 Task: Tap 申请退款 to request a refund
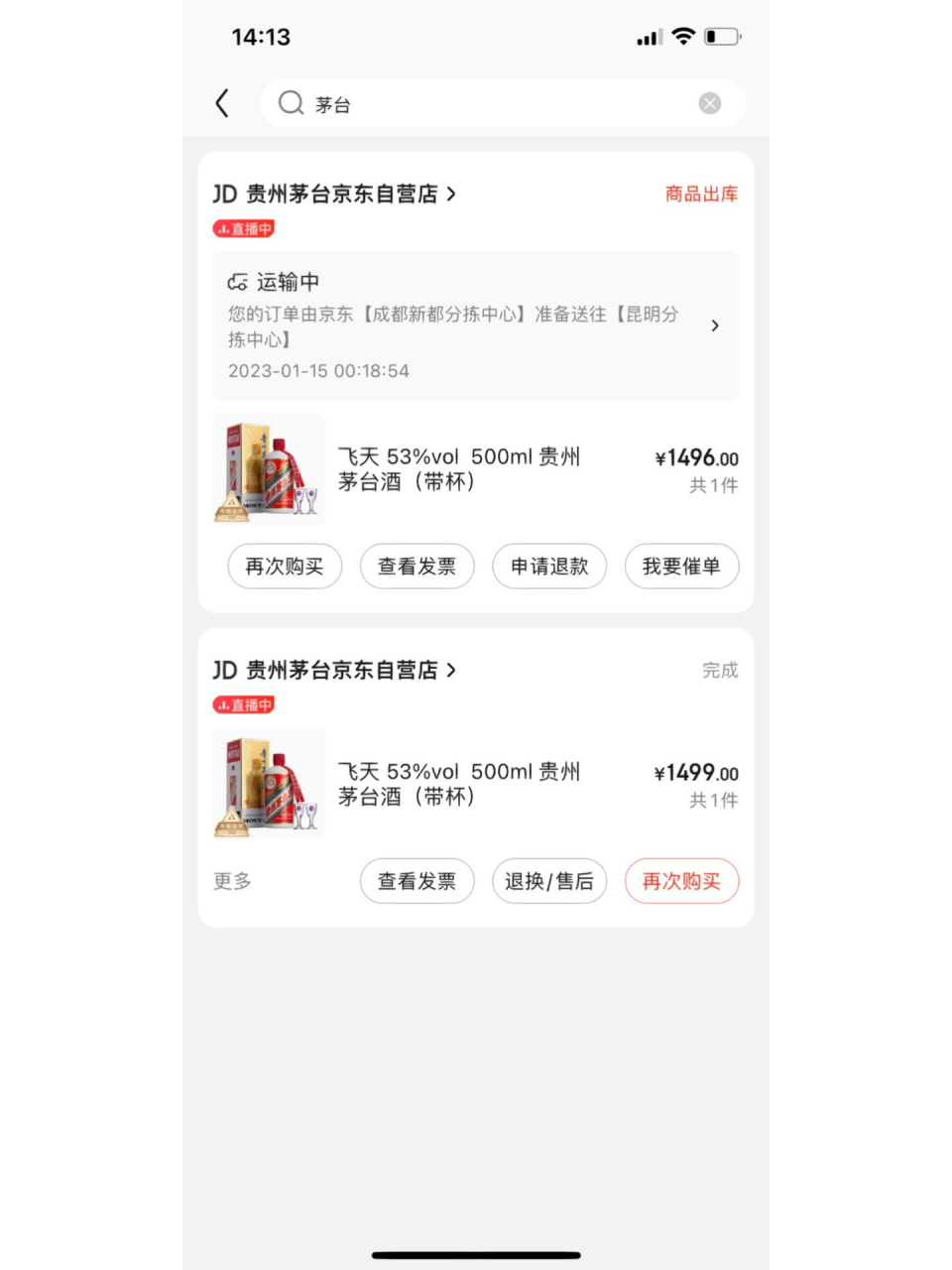549,567
